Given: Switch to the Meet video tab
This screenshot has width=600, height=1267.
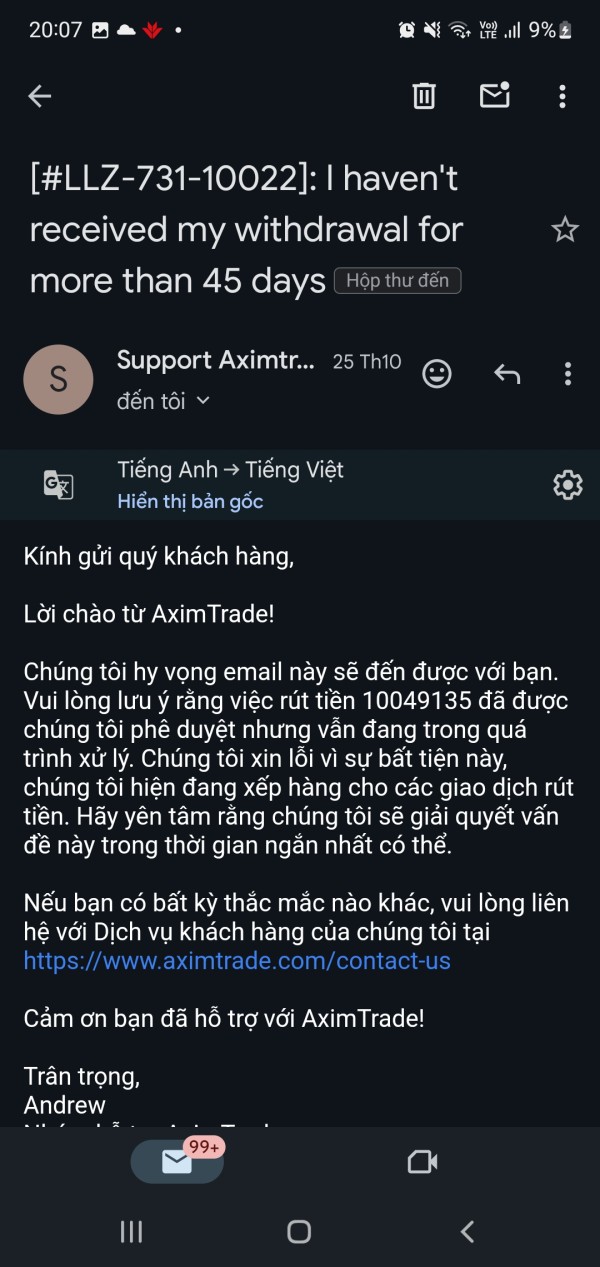Looking at the screenshot, I should (x=423, y=1161).
